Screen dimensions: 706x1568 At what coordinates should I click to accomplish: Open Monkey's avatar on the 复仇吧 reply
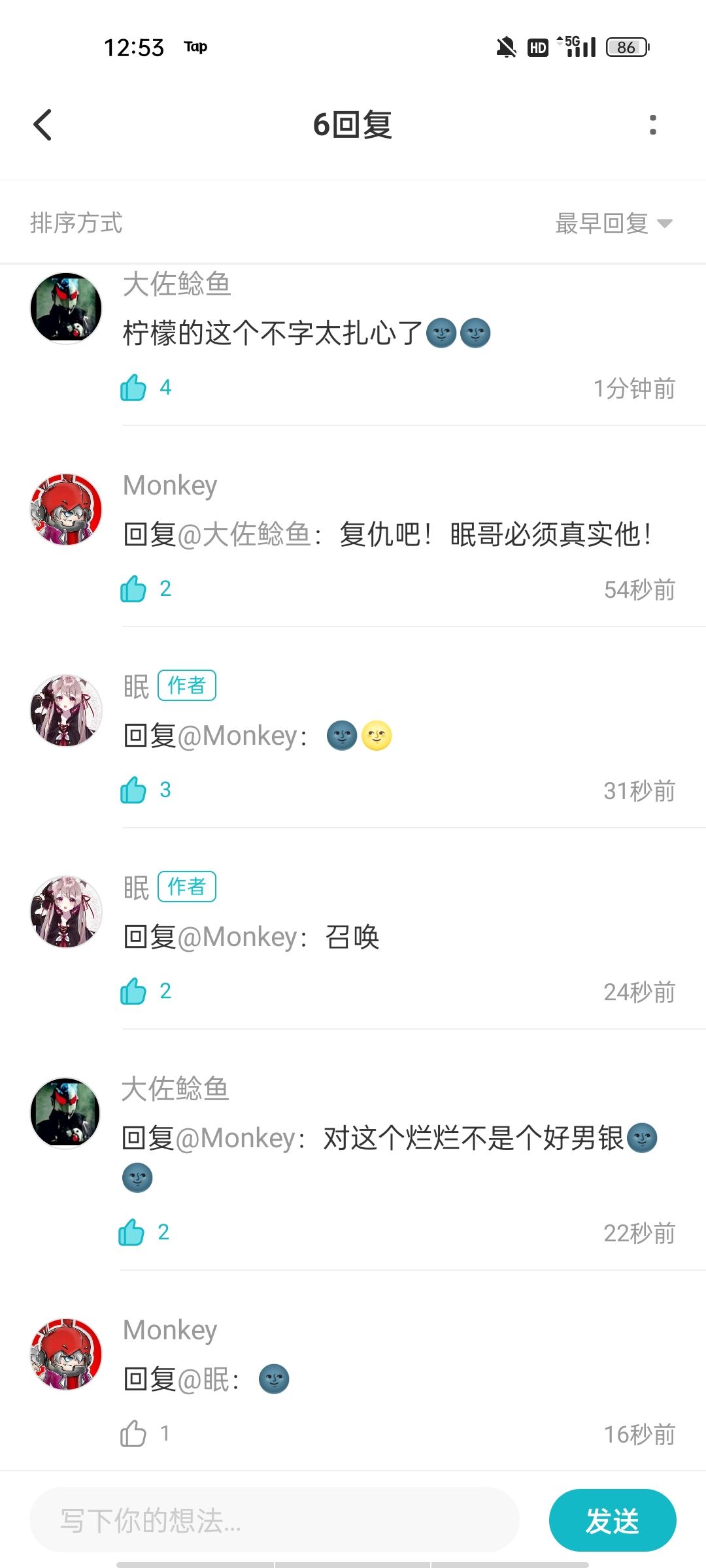click(x=66, y=510)
